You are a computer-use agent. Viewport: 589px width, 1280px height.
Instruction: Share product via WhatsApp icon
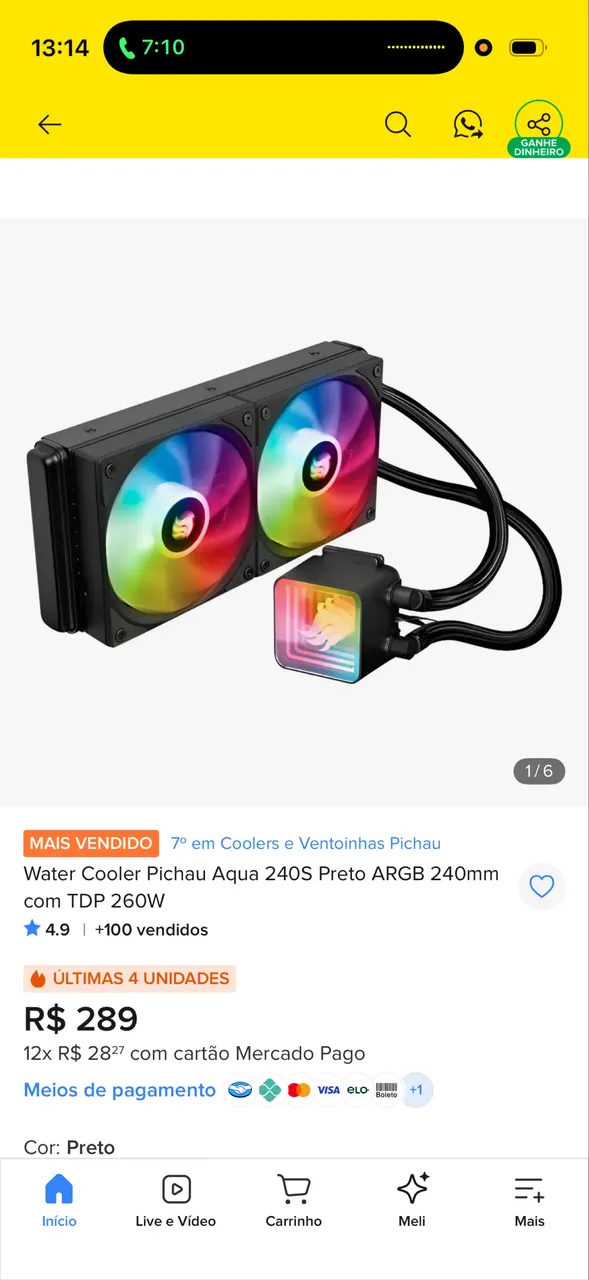(468, 124)
